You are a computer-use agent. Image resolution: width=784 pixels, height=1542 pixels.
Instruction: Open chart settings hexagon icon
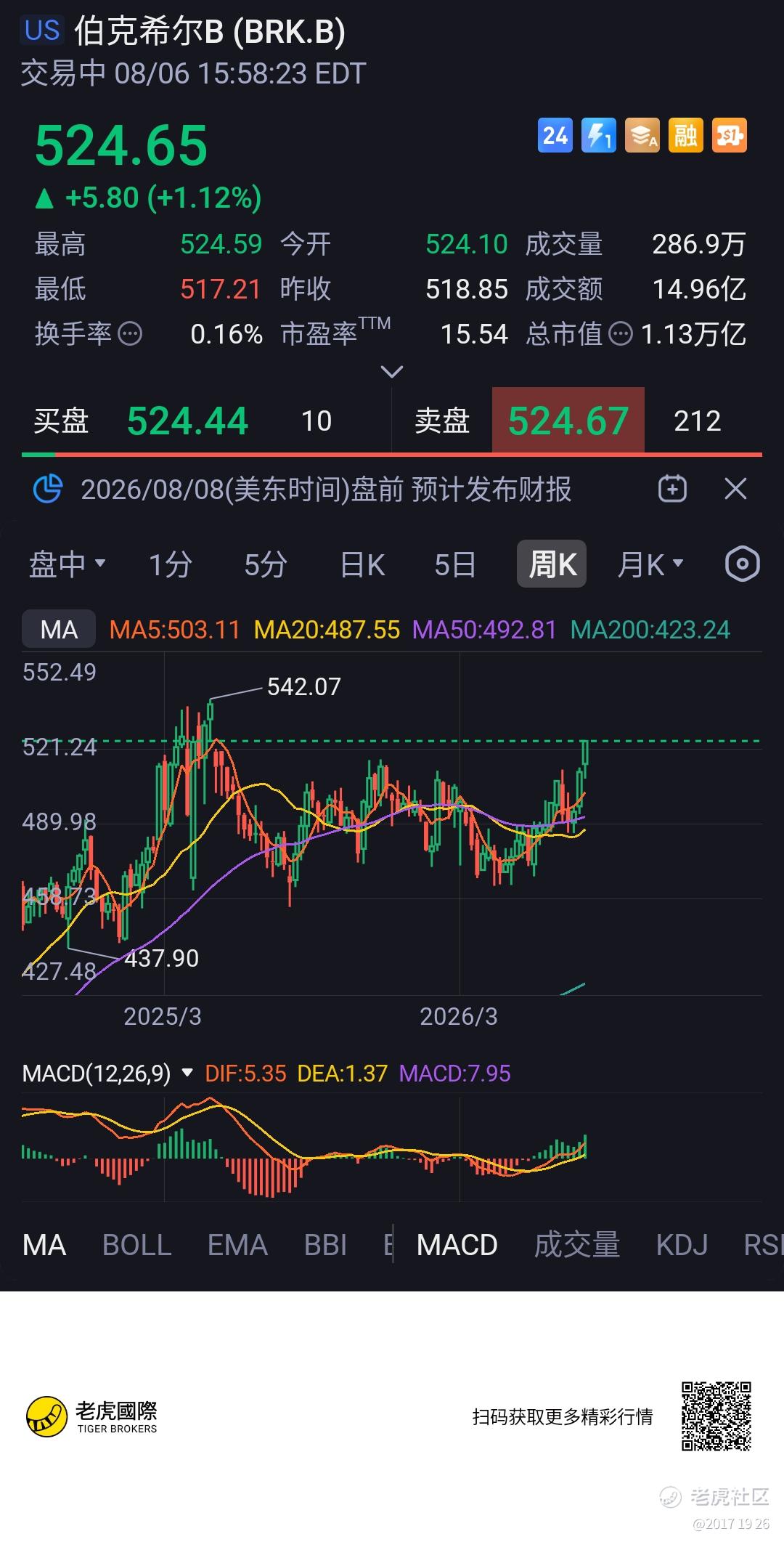click(x=742, y=564)
